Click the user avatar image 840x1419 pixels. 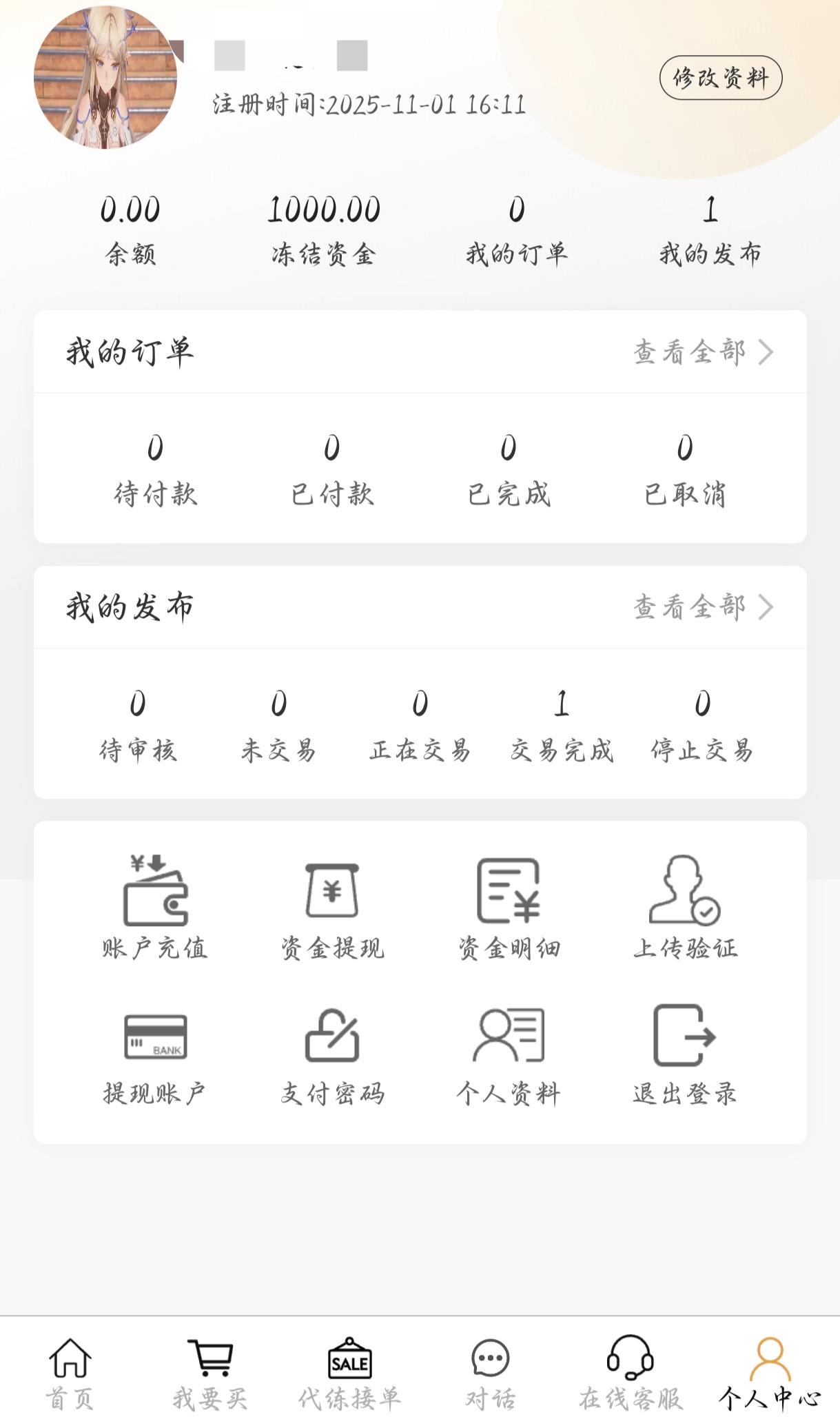coord(103,79)
